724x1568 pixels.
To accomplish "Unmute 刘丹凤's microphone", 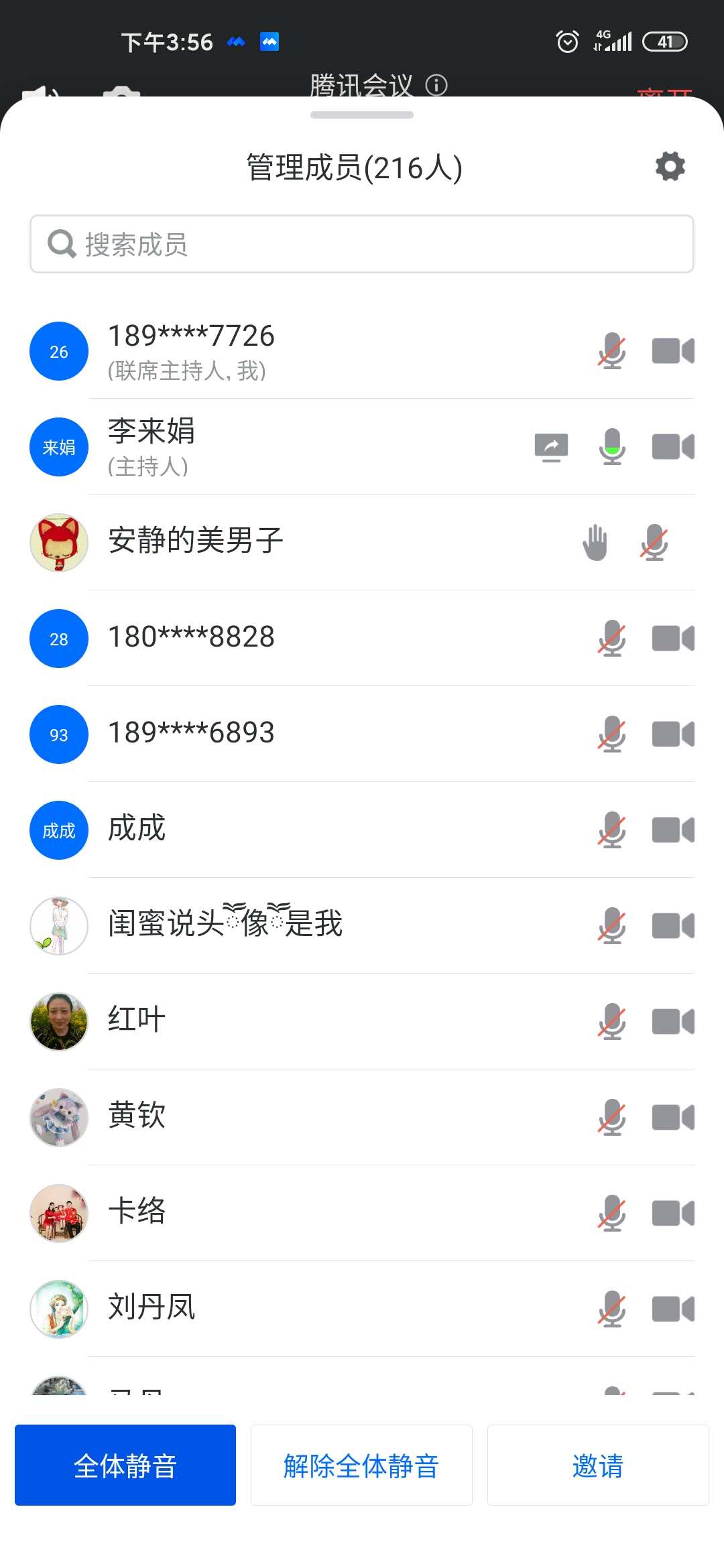I will (x=611, y=1309).
